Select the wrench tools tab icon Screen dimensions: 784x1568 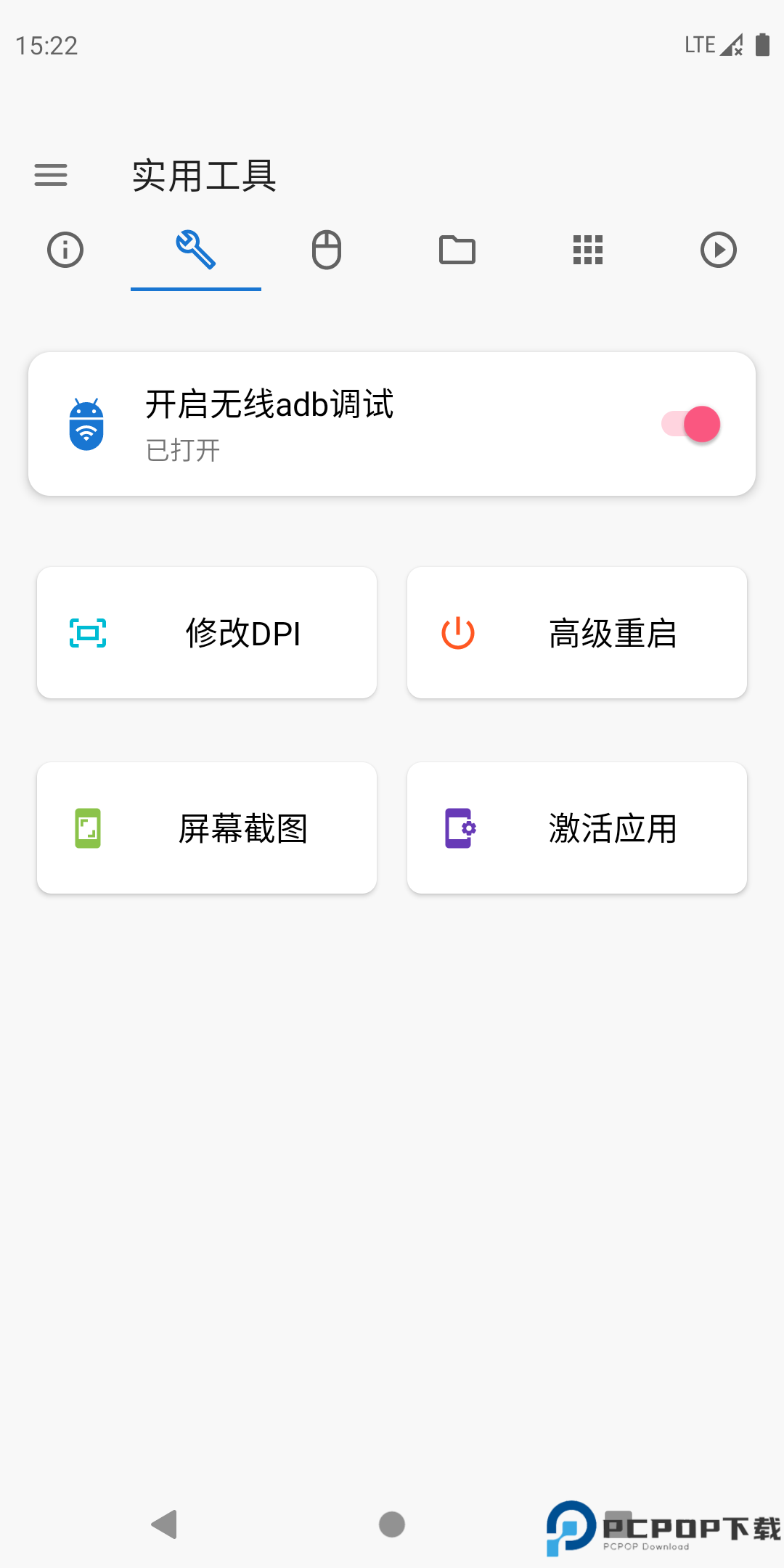195,250
